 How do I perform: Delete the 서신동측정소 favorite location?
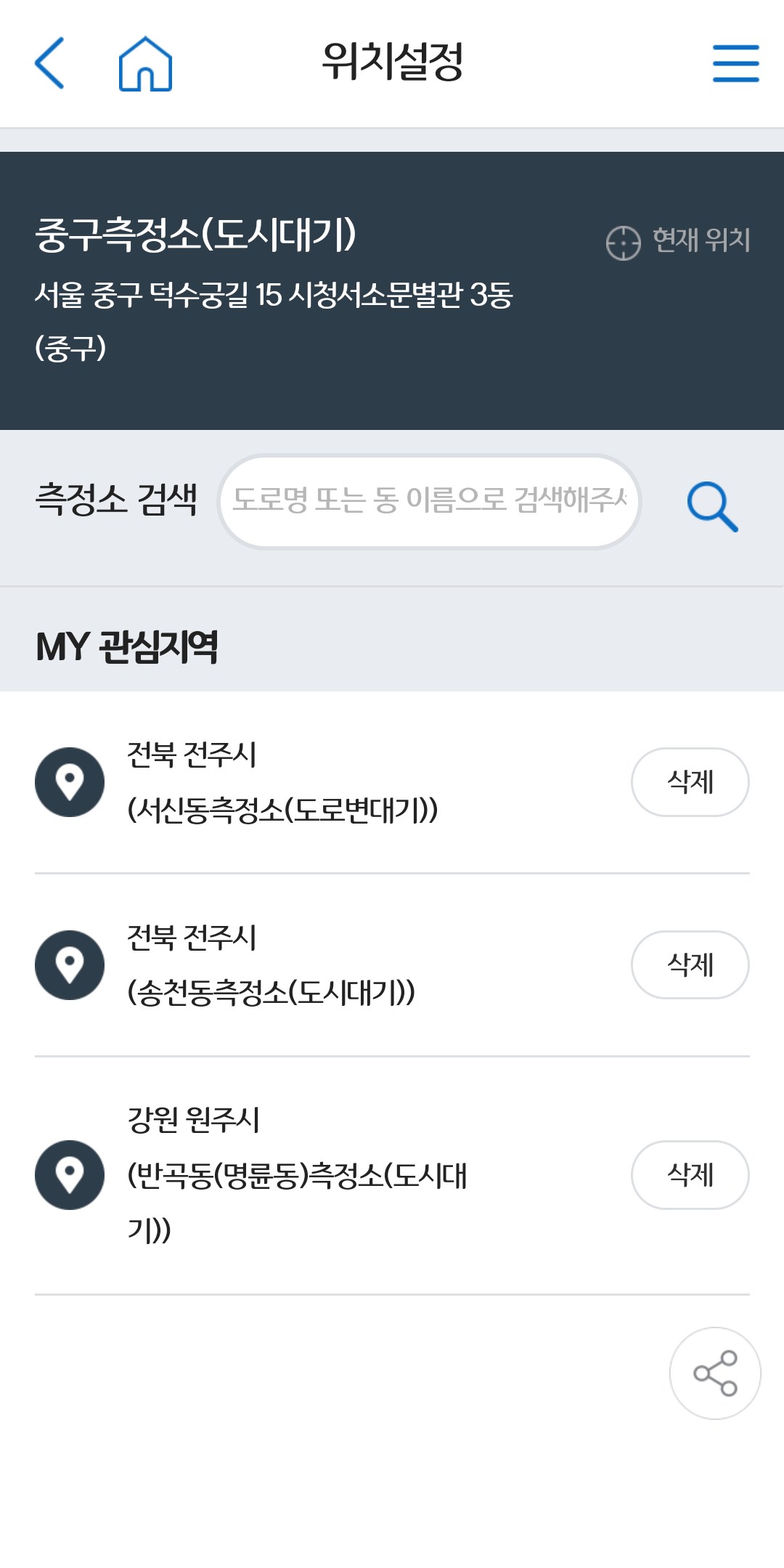coord(690,782)
